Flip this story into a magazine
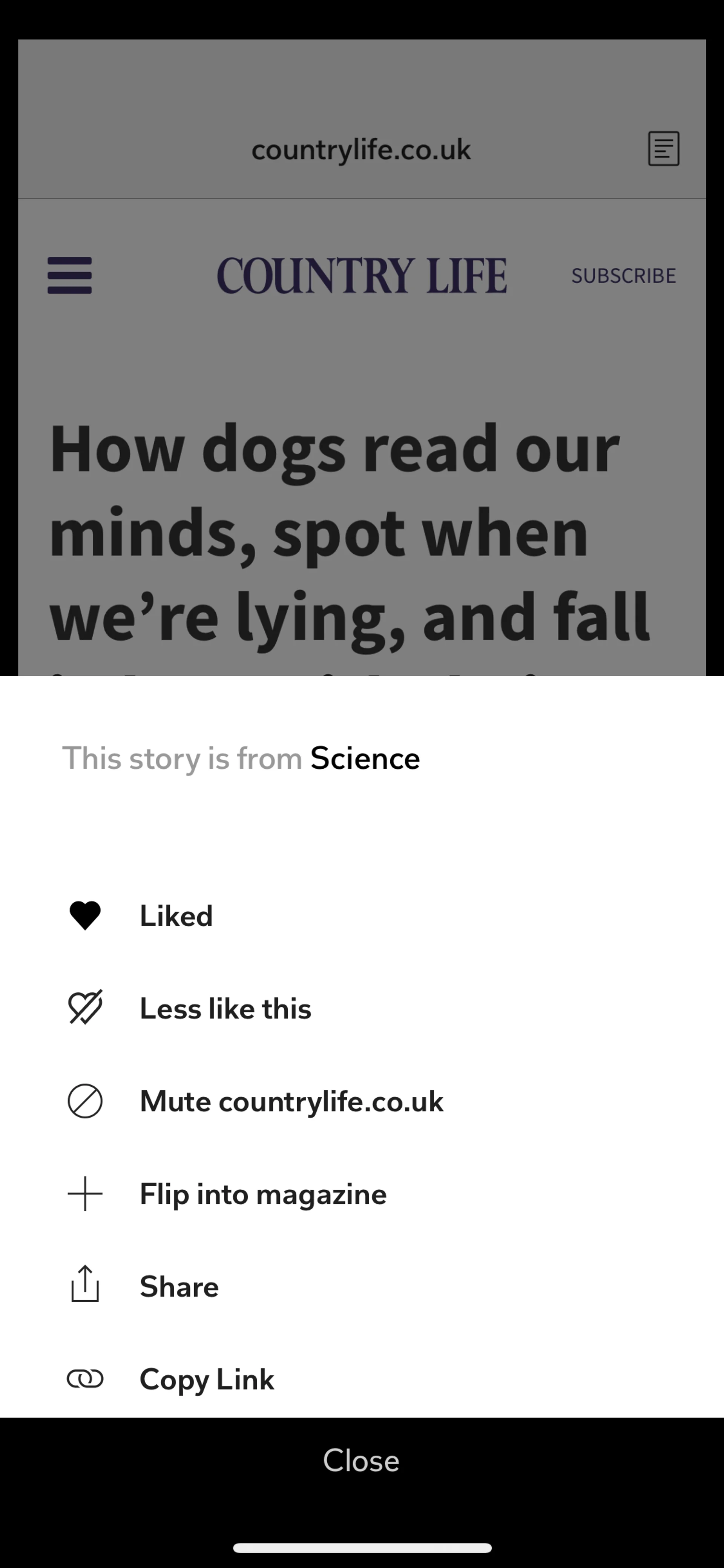The width and height of the screenshot is (724, 1568). click(362, 1194)
